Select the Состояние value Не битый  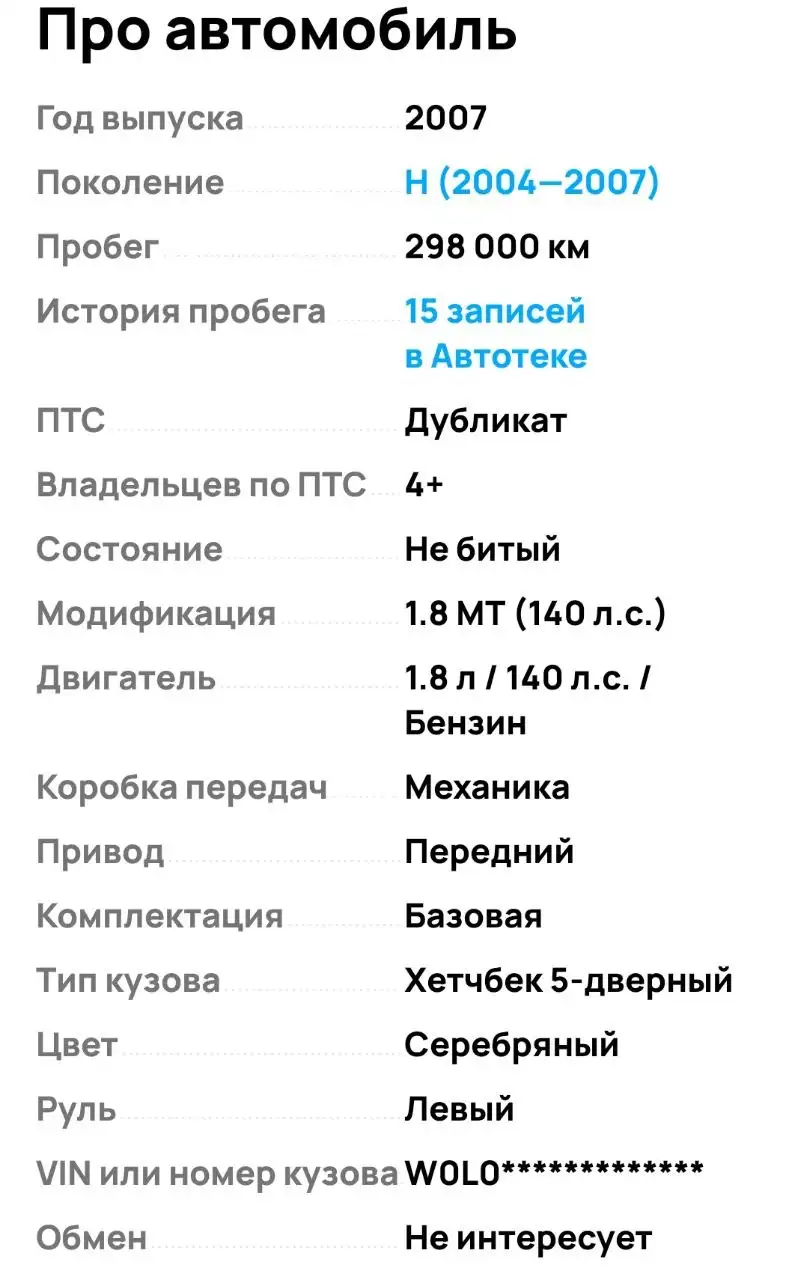[x=482, y=548]
